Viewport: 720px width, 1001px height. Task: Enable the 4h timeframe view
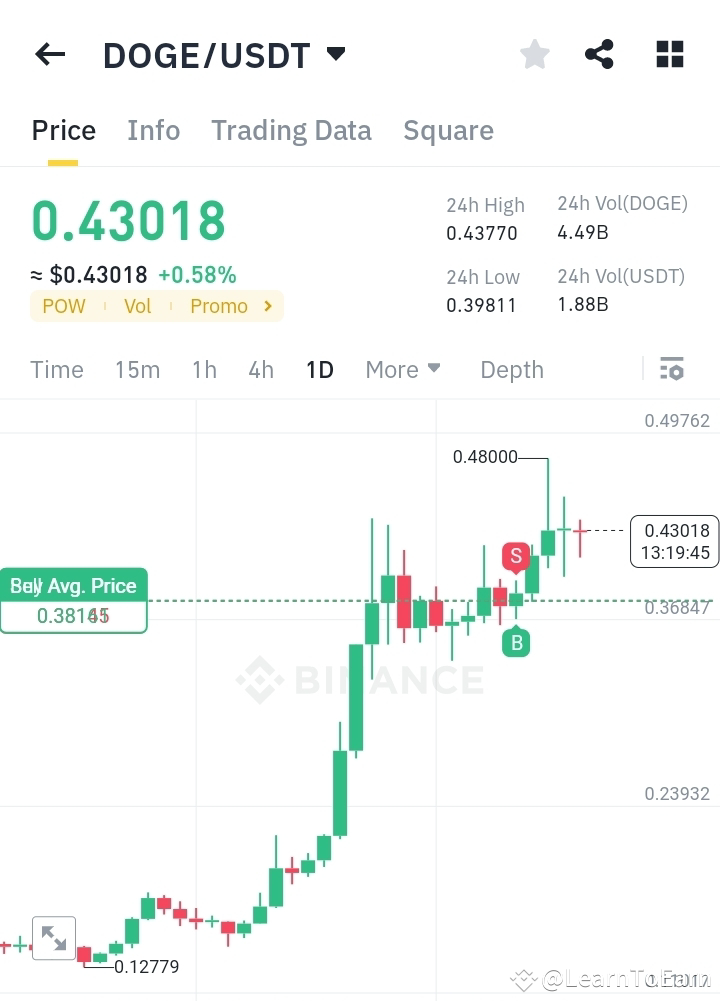(260, 369)
